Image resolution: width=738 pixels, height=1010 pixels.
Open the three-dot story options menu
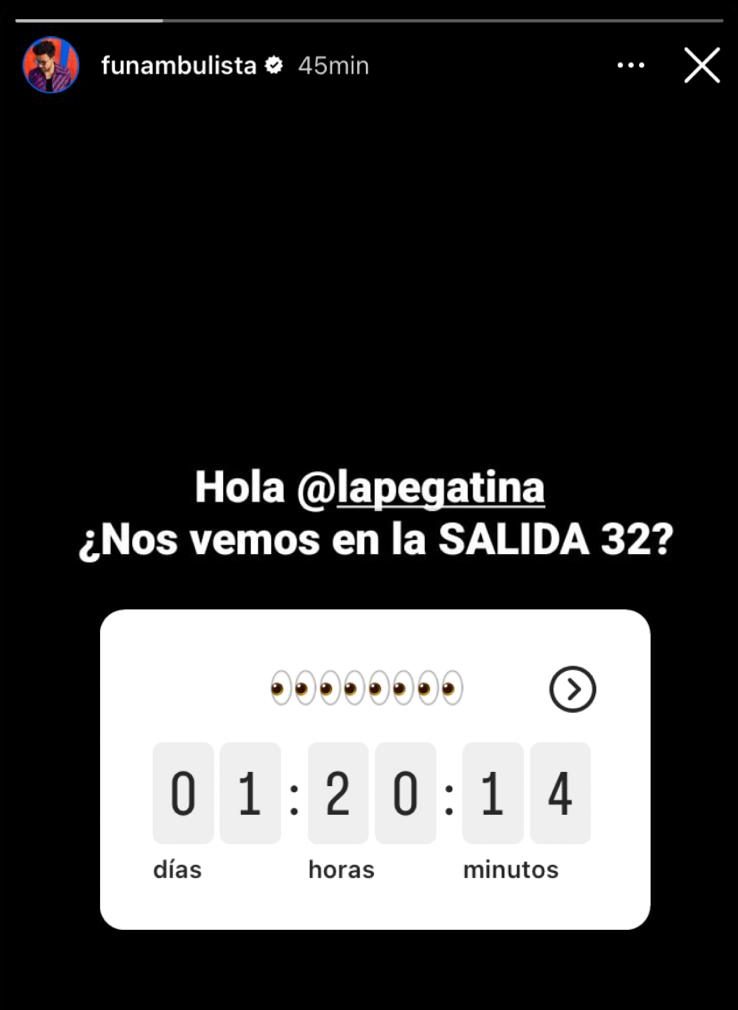pos(631,66)
